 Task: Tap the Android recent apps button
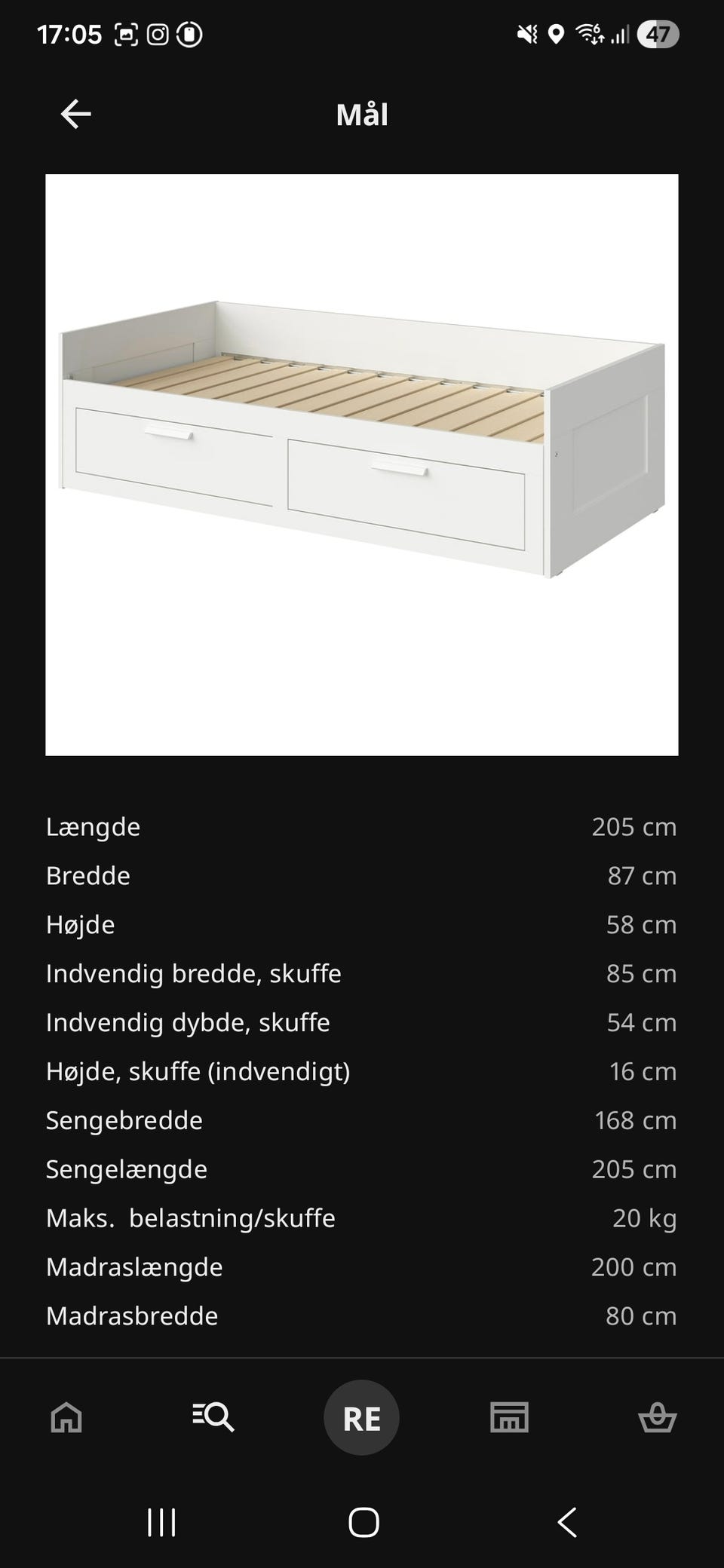pos(161,1523)
